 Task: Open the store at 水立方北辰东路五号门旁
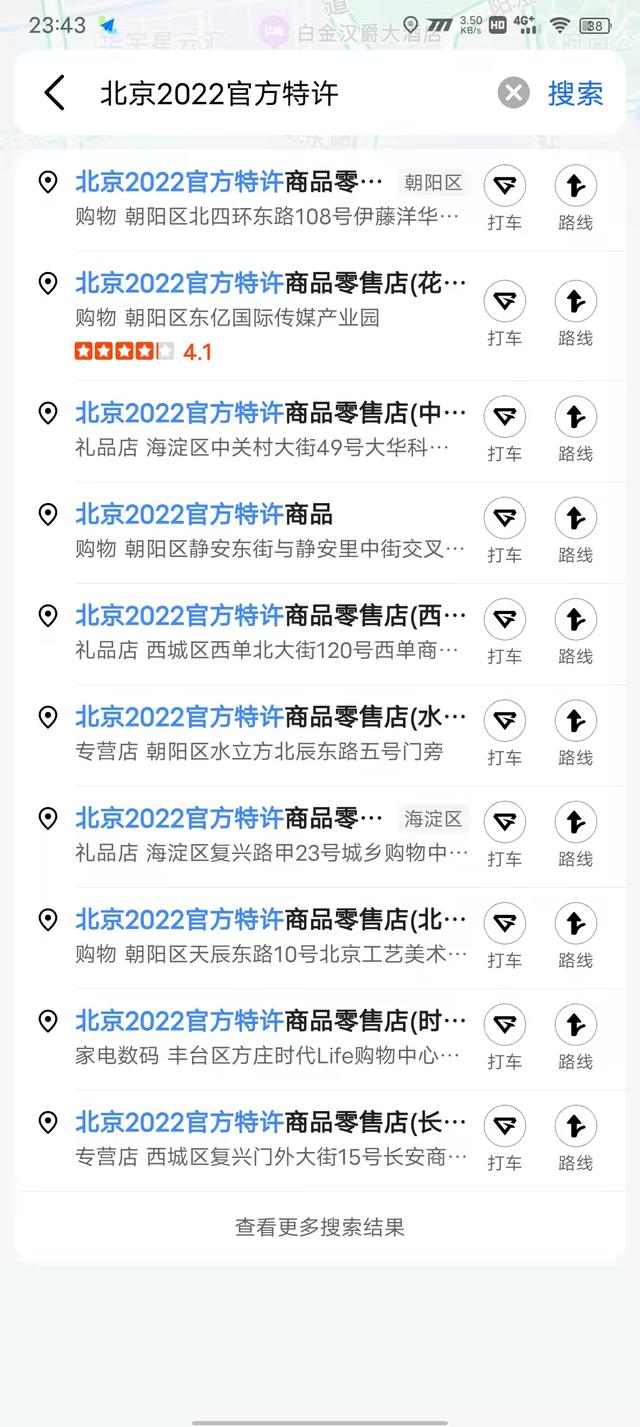250,734
